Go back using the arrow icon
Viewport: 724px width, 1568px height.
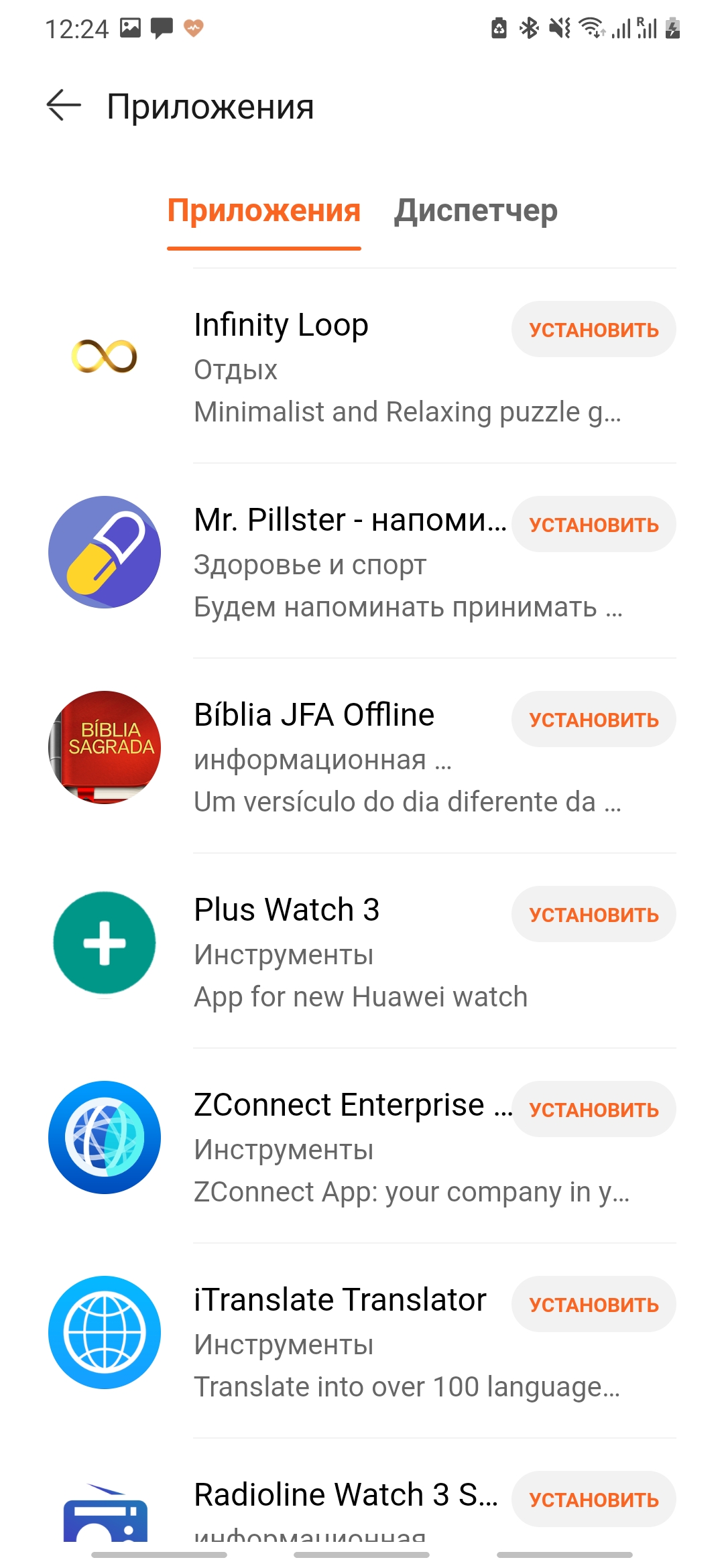tap(64, 106)
